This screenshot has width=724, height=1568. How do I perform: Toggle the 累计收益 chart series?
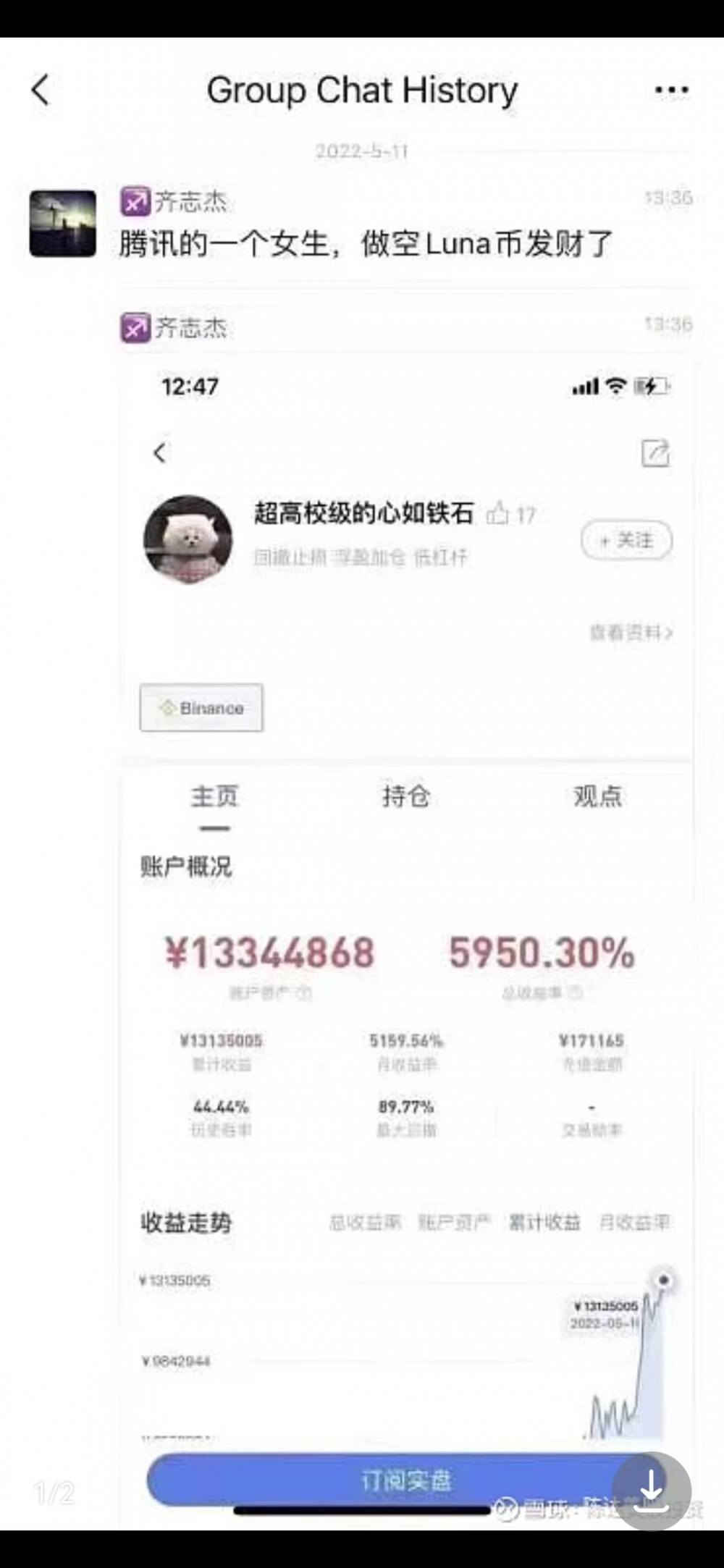544,1222
